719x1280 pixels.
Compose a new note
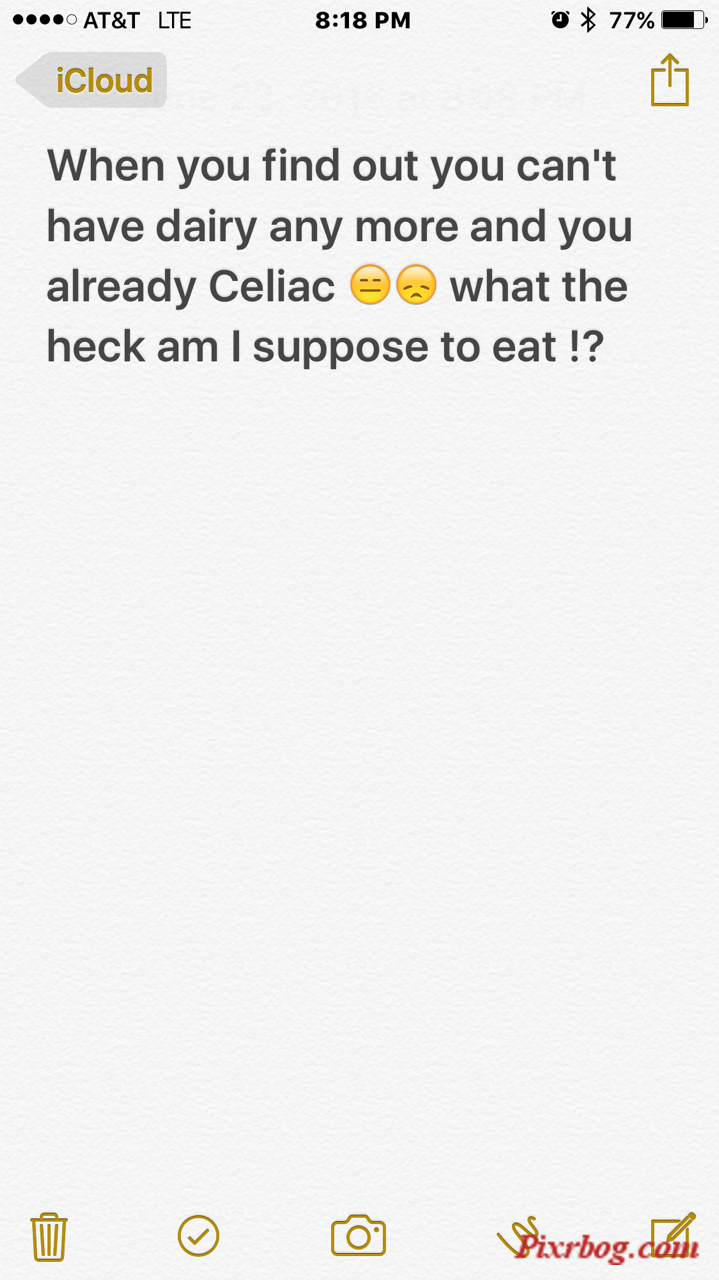[x=672, y=1236]
